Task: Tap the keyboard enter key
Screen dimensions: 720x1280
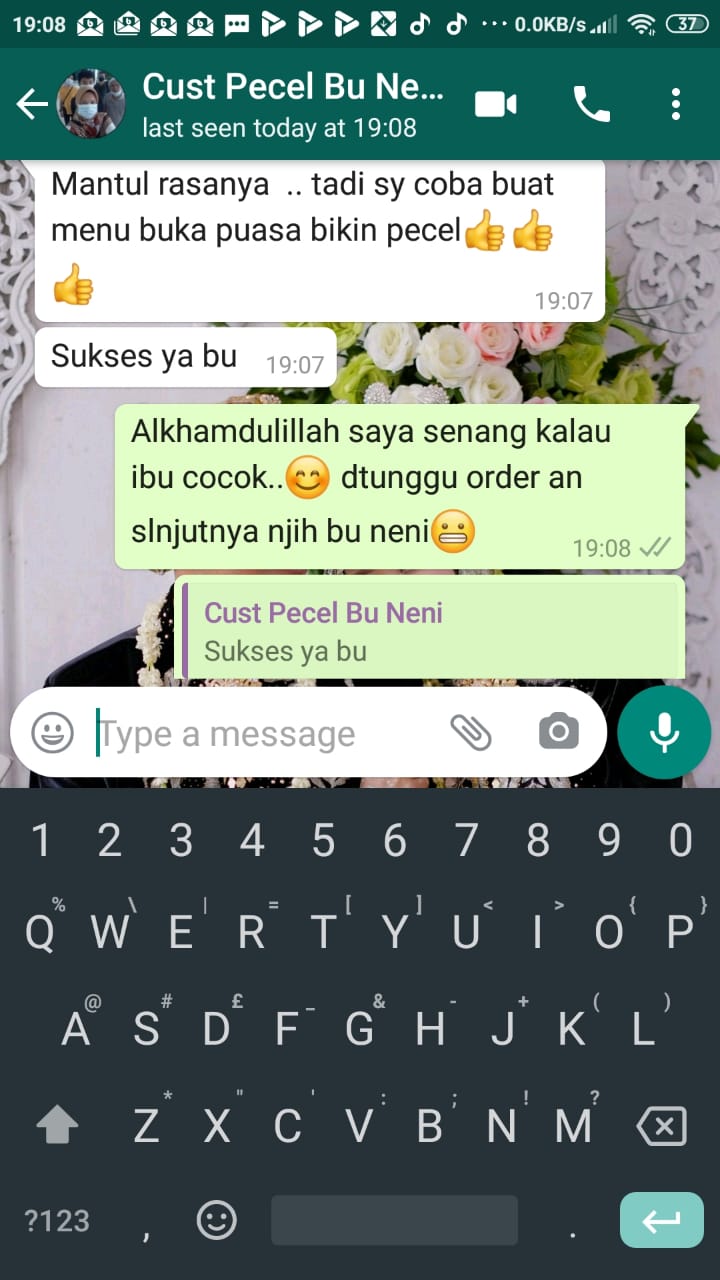Action: tap(661, 1221)
